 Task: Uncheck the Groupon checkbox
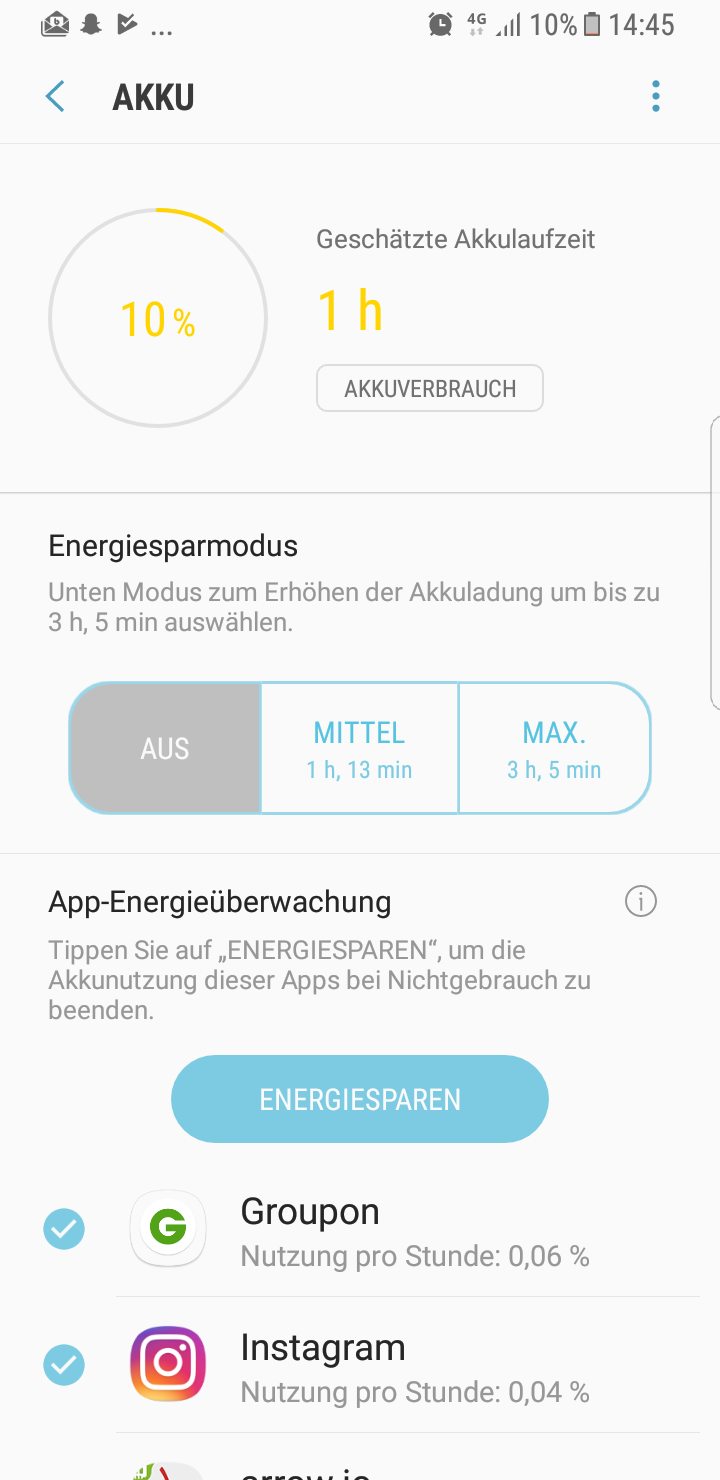pyautogui.click(x=64, y=1229)
